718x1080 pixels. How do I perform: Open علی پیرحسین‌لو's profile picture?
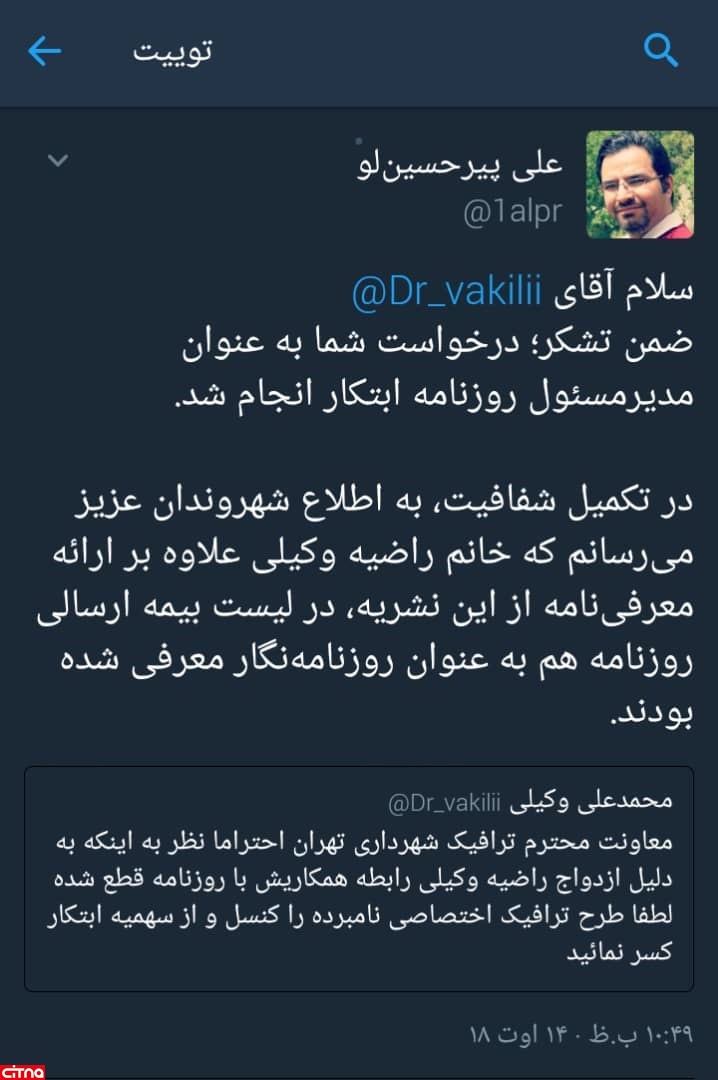tap(640, 185)
